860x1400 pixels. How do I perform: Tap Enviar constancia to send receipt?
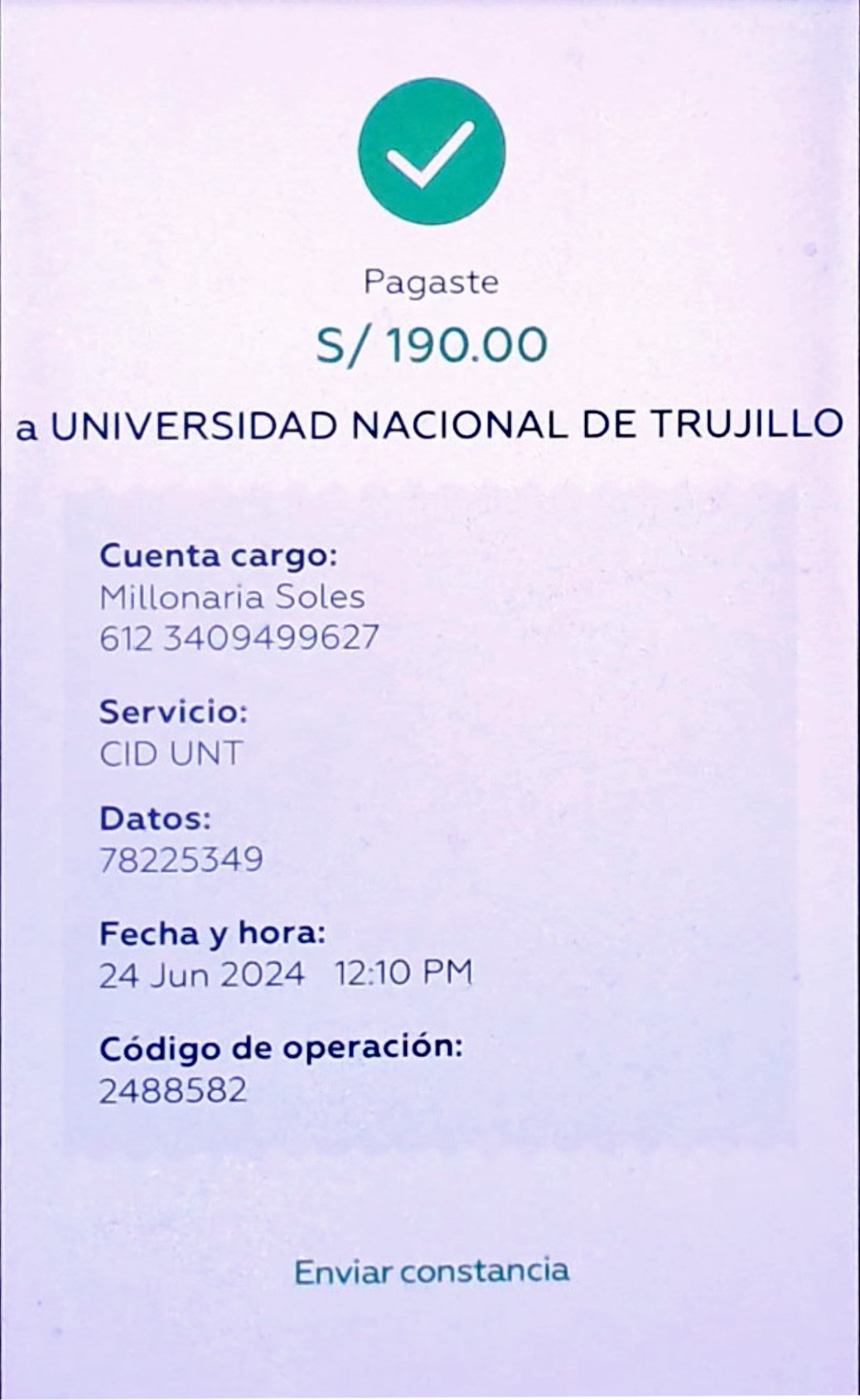tap(432, 1272)
